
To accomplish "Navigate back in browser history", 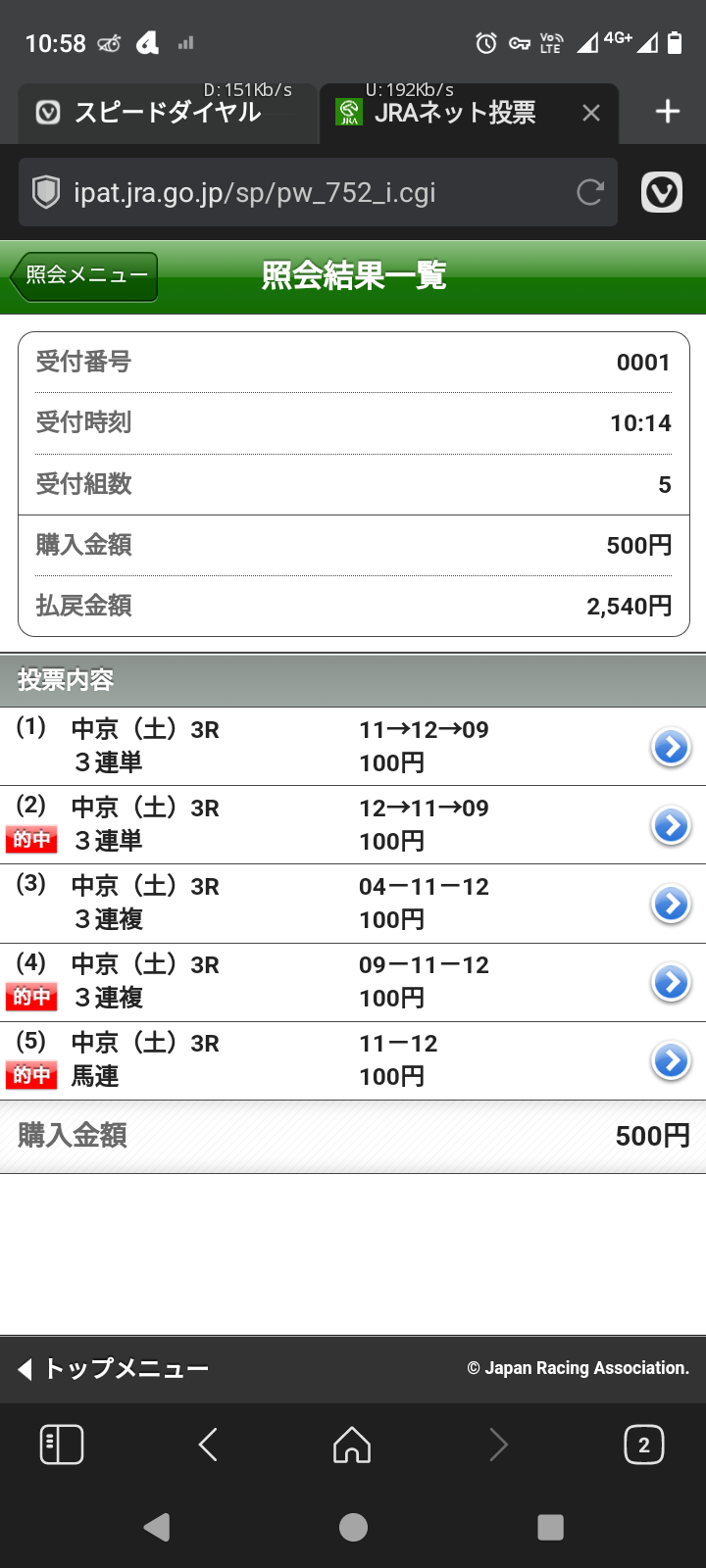I will [x=208, y=1445].
